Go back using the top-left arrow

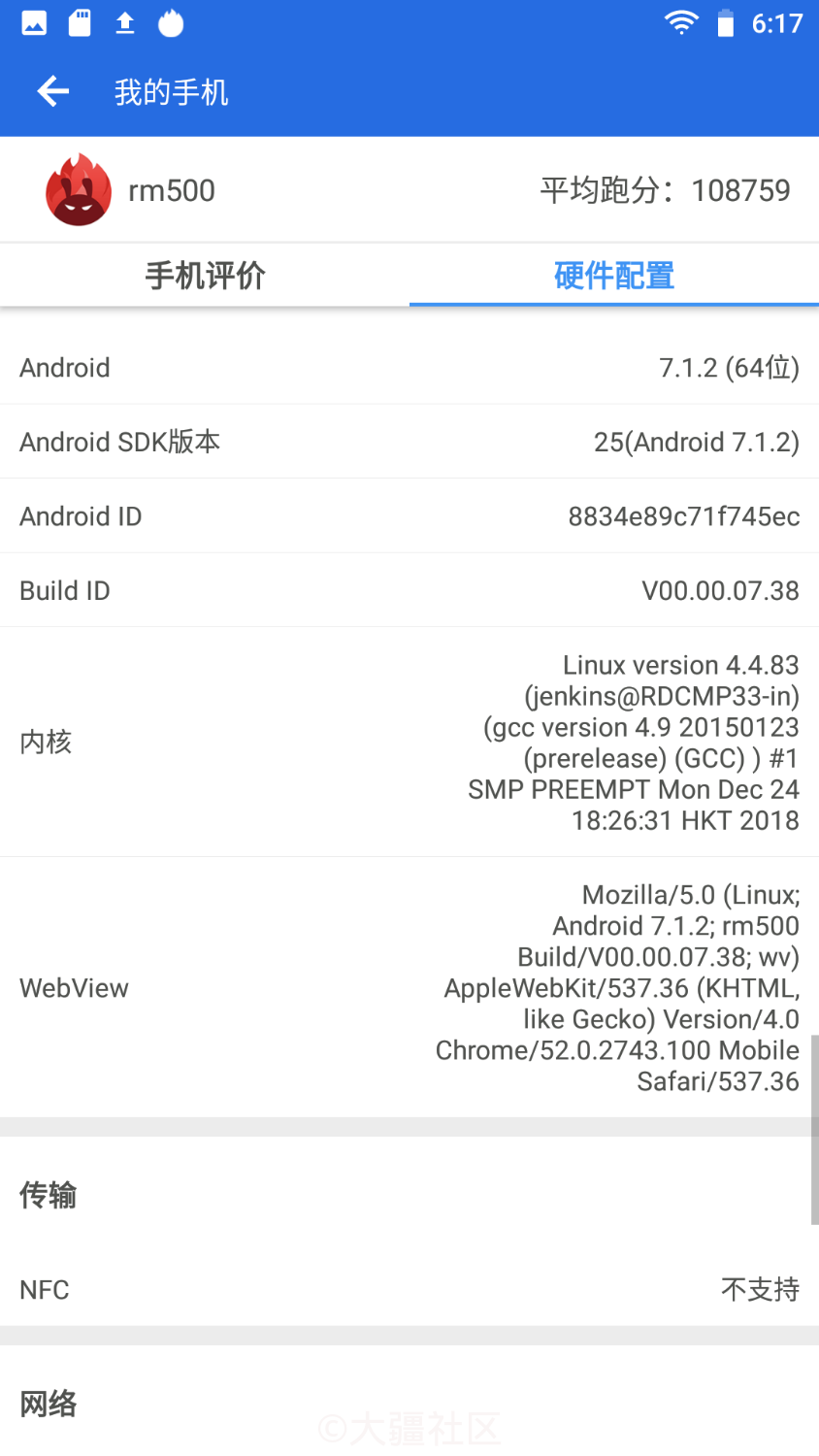point(53,92)
